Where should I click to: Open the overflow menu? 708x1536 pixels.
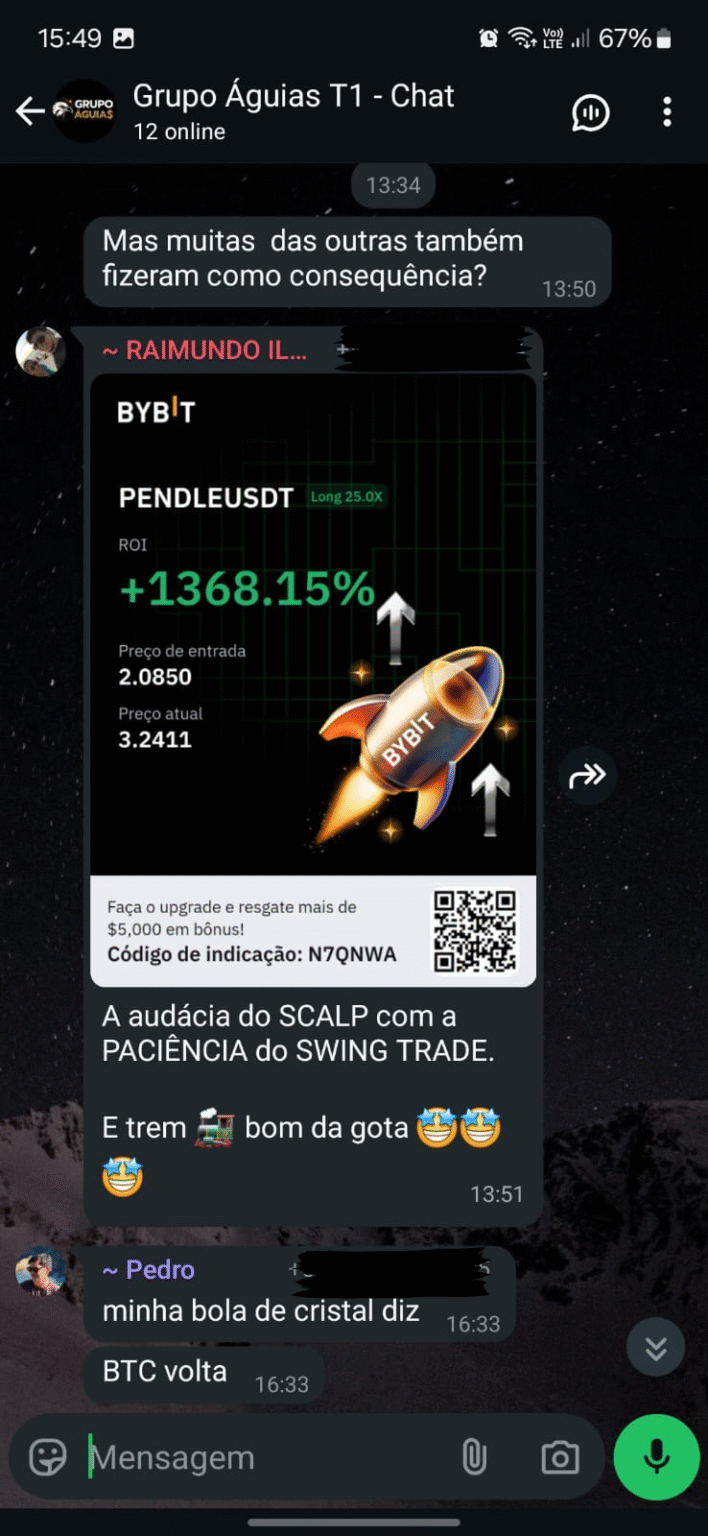tap(667, 112)
